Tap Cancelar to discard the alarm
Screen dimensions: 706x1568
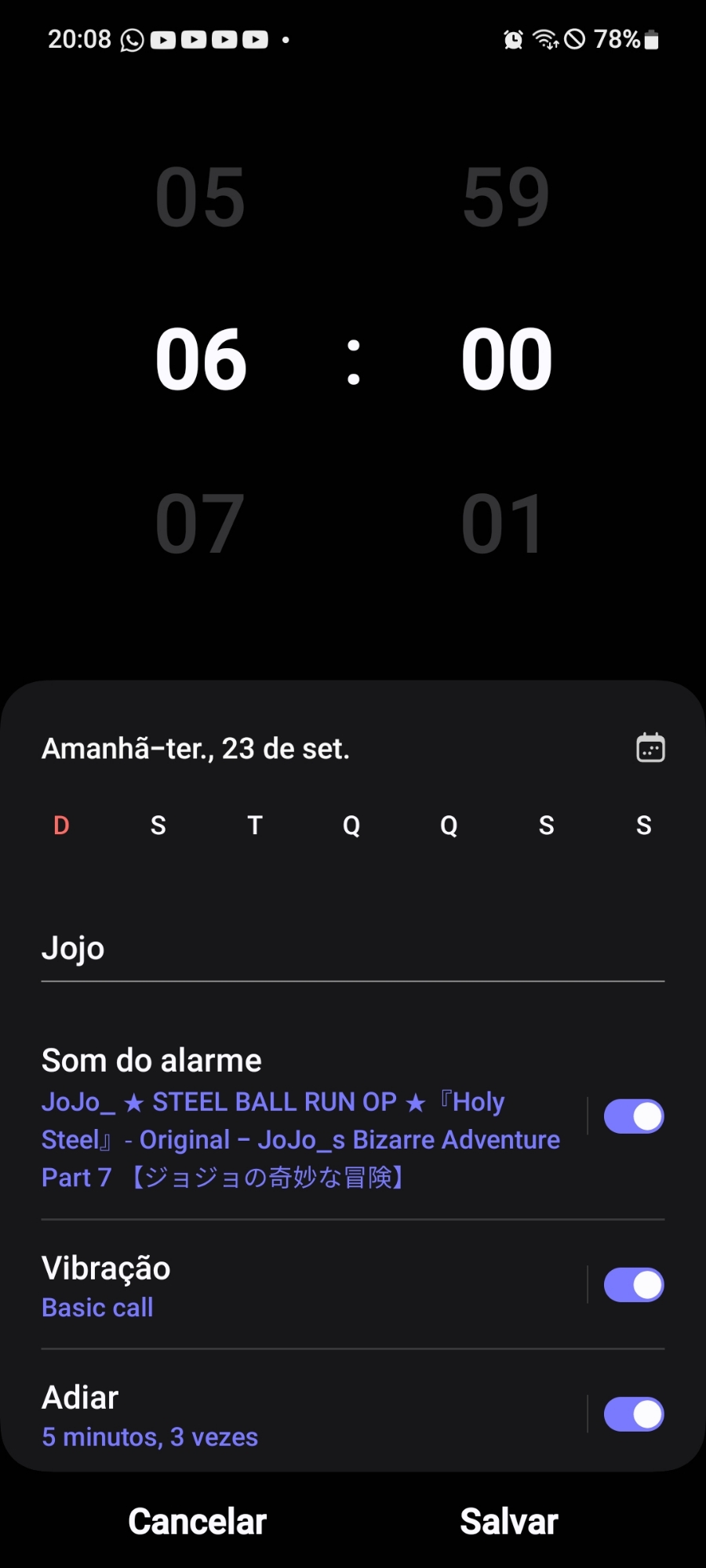pos(198,1522)
